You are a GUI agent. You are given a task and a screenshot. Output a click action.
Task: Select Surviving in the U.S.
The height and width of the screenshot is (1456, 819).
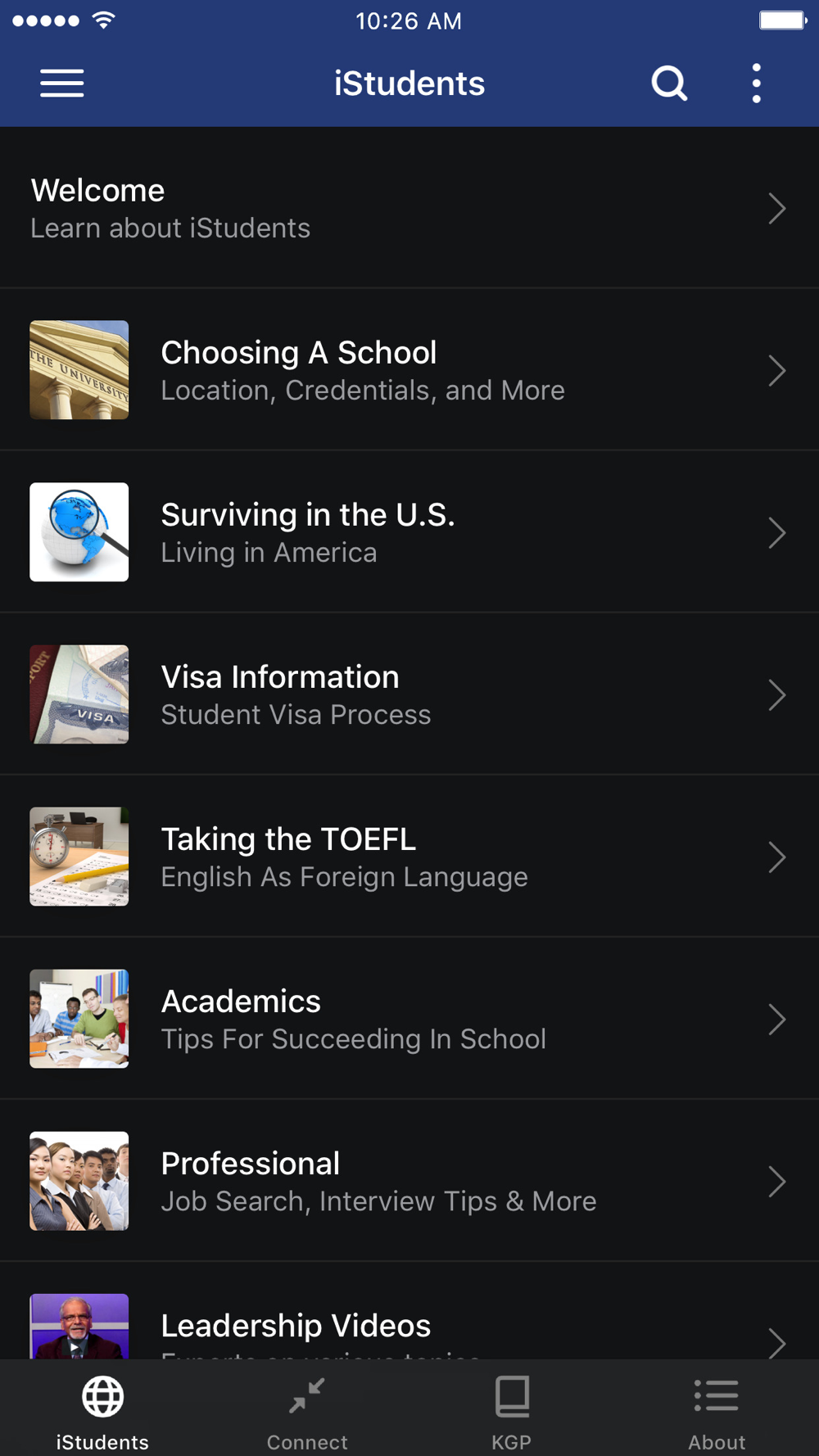click(x=409, y=532)
